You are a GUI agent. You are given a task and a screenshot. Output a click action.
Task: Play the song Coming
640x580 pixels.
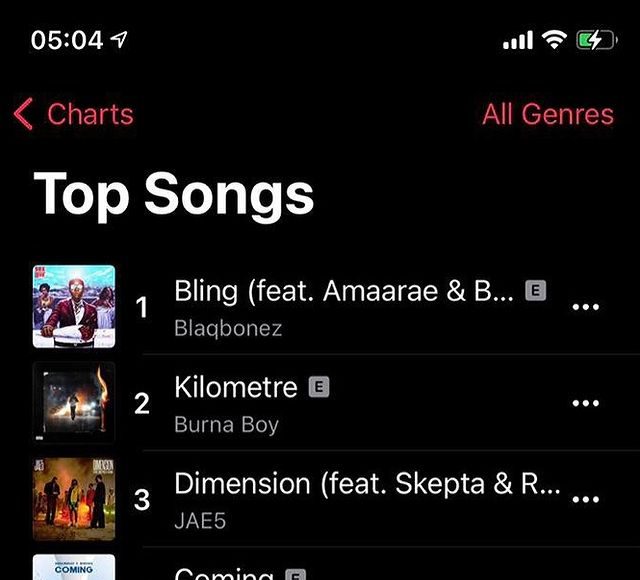click(x=224, y=572)
